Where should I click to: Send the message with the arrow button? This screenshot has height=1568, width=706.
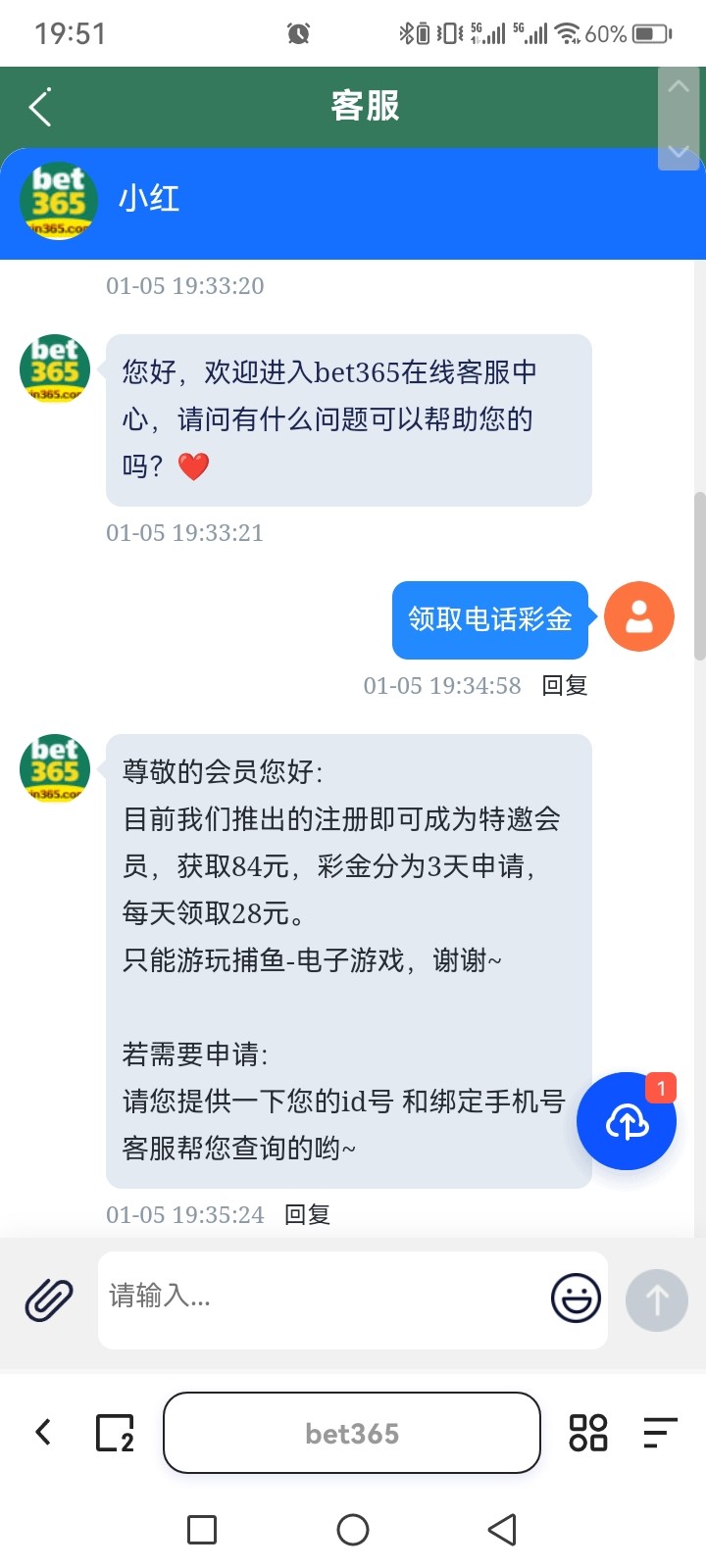657,1300
